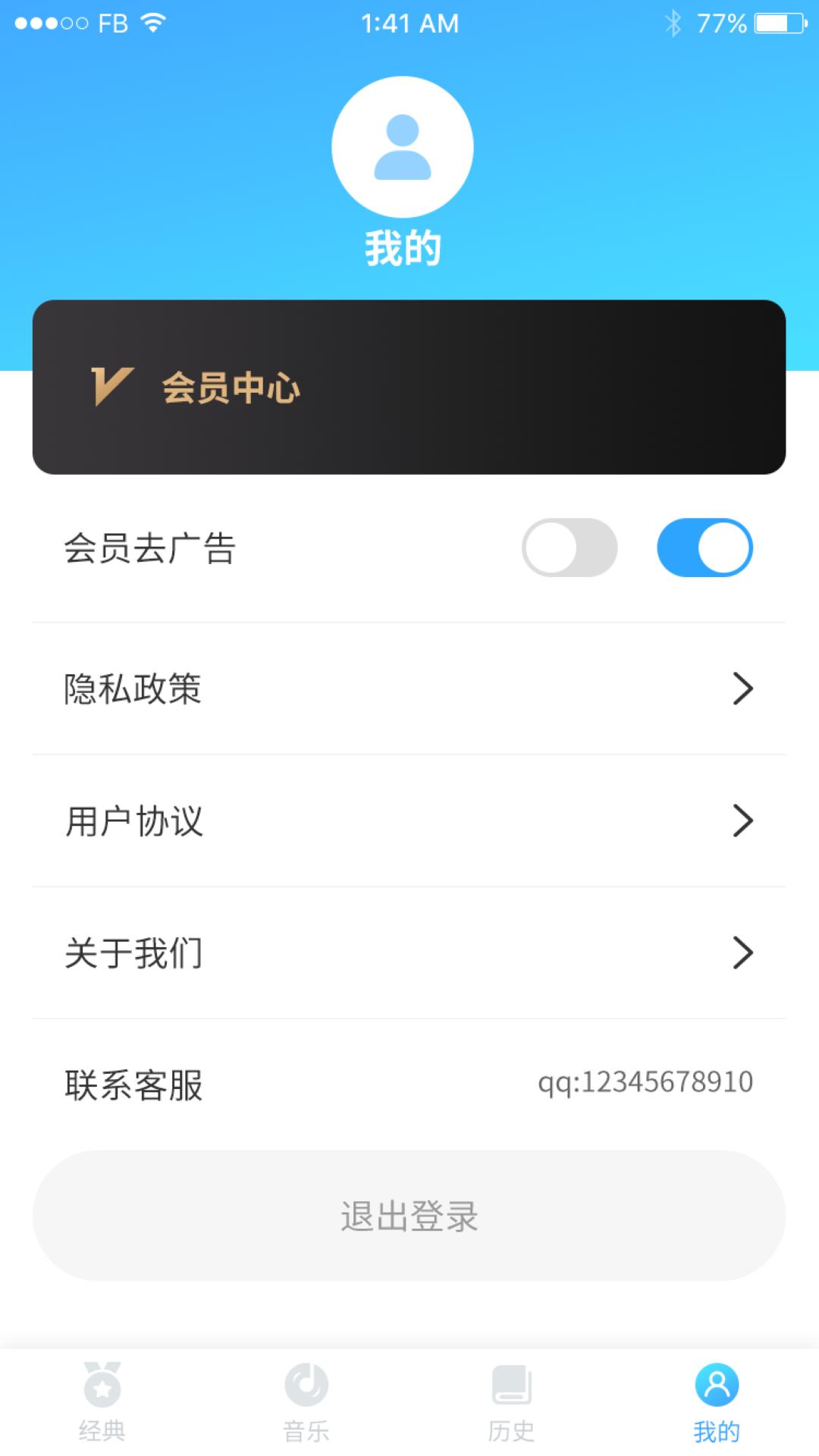This screenshot has width=819, height=1456.
Task: Click the Wi-Fi icon in status bar
Action: pos(153,22)
